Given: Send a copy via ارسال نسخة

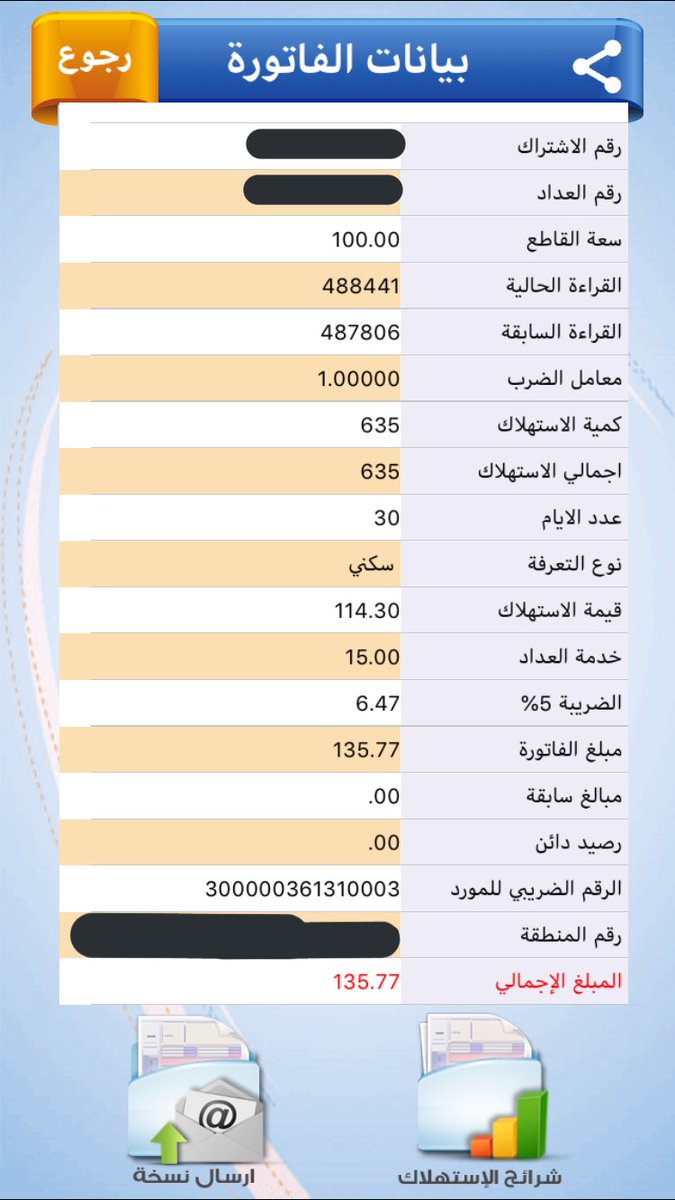Looking at the screenshot, I should coord(195,1100).
